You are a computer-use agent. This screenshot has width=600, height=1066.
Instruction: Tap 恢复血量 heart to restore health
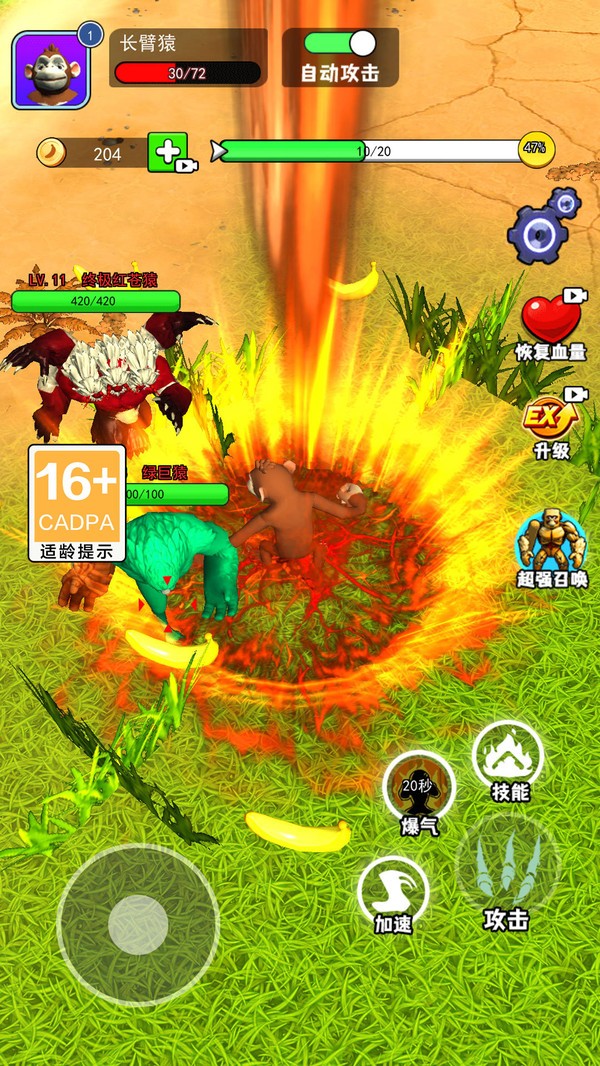coord(551,321)
